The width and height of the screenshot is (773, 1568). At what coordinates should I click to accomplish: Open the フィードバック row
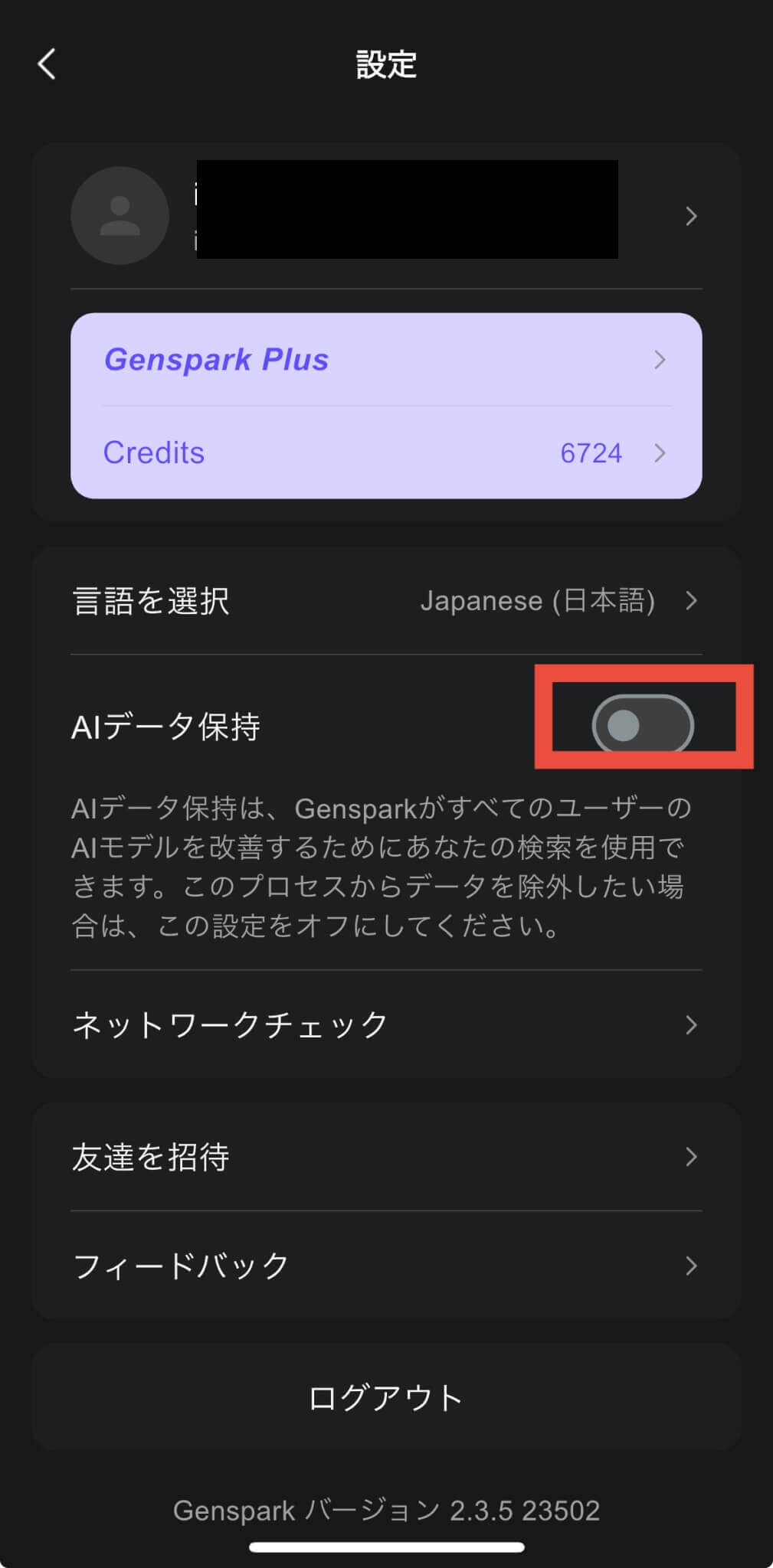coord(386,1266)
